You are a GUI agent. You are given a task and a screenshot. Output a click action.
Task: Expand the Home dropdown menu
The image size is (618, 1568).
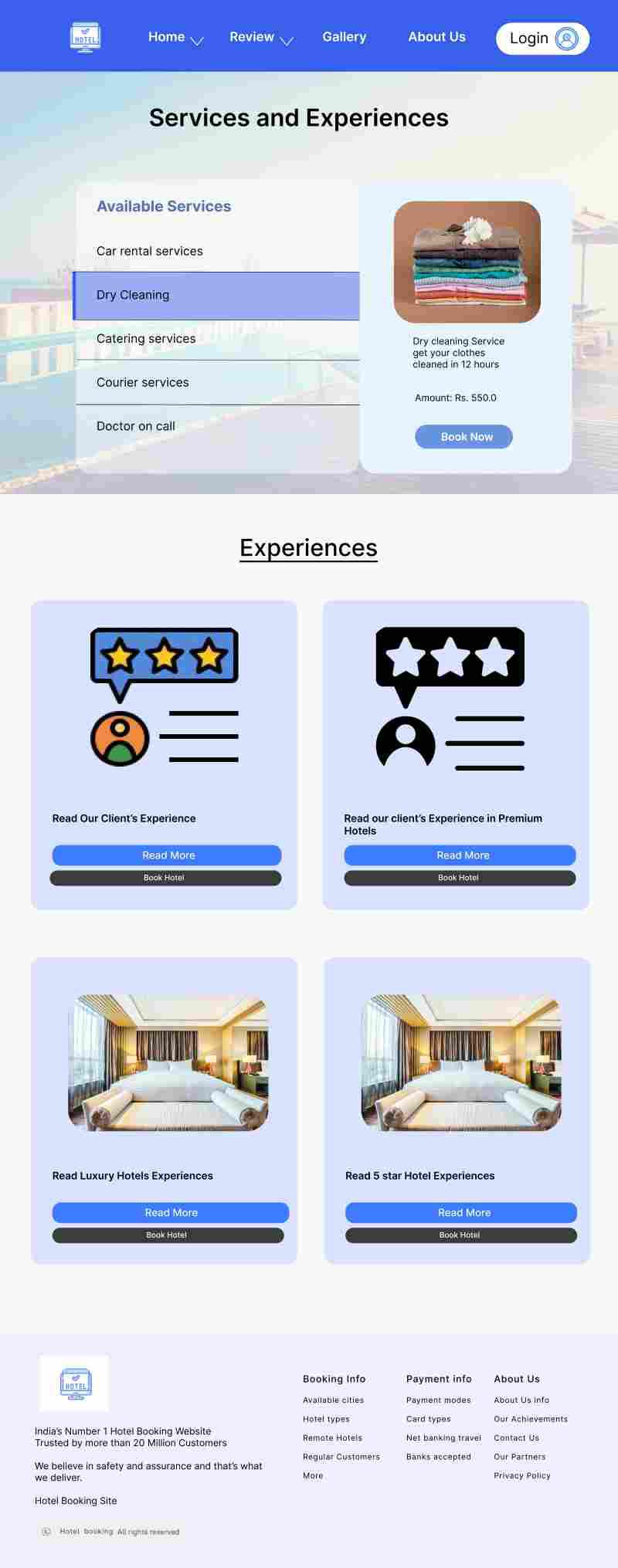175,38
